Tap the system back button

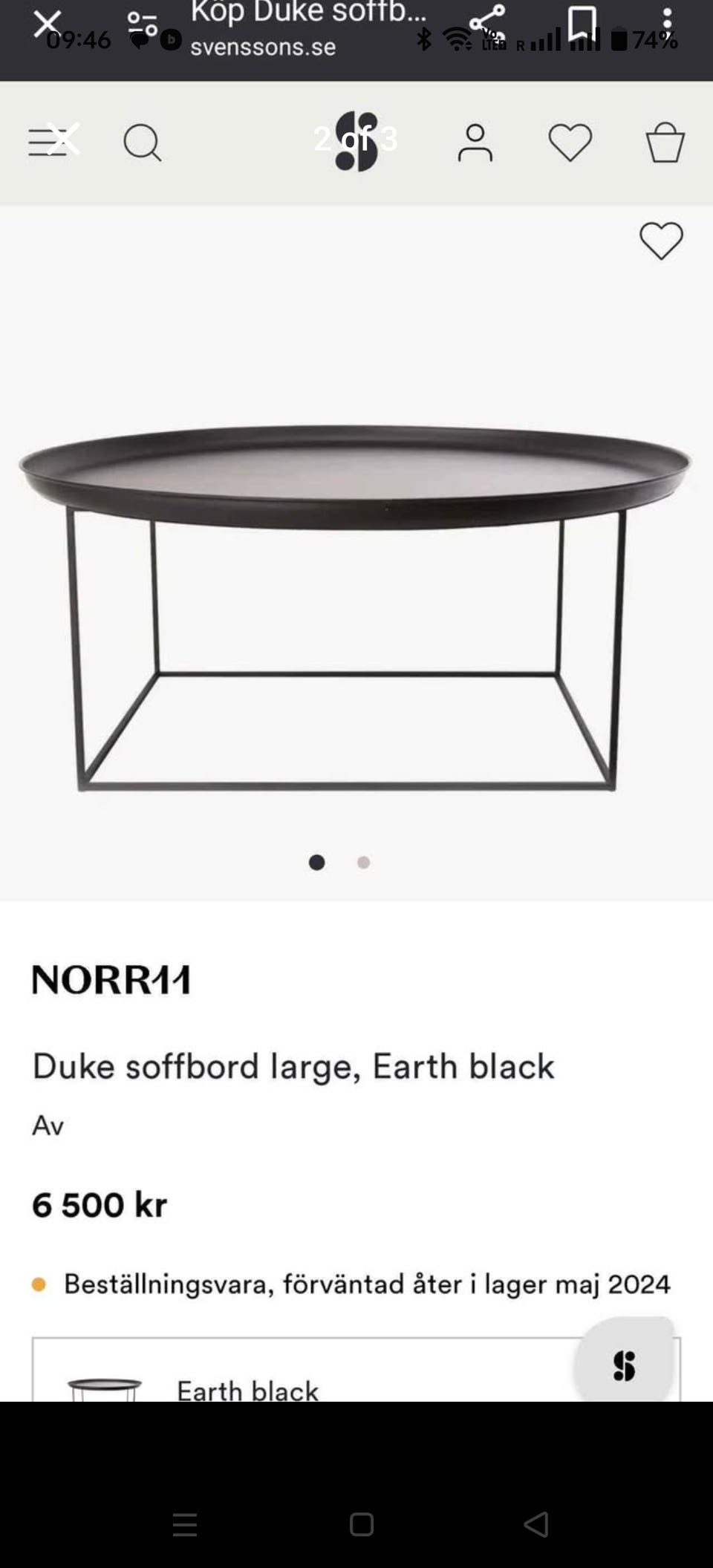click(x=536, y=1524)
